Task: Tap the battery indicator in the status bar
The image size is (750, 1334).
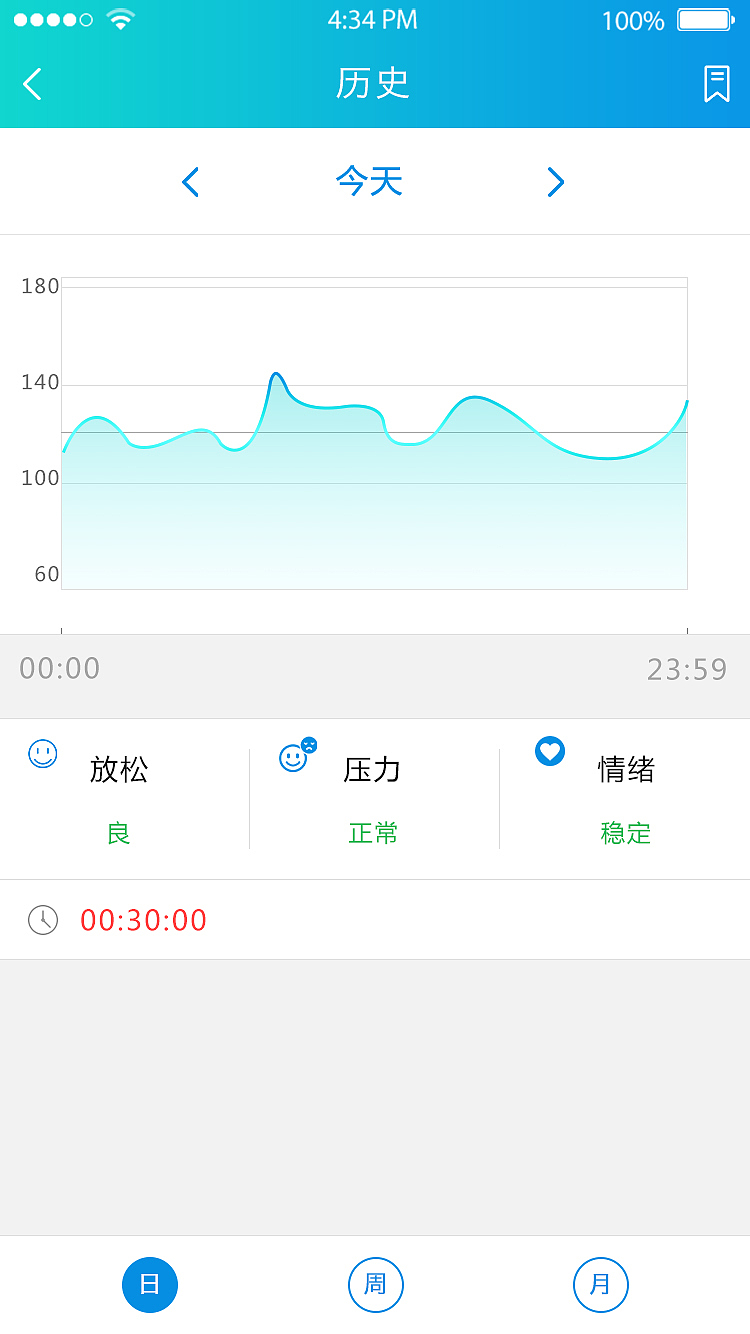Action: [x=706, y=18]
